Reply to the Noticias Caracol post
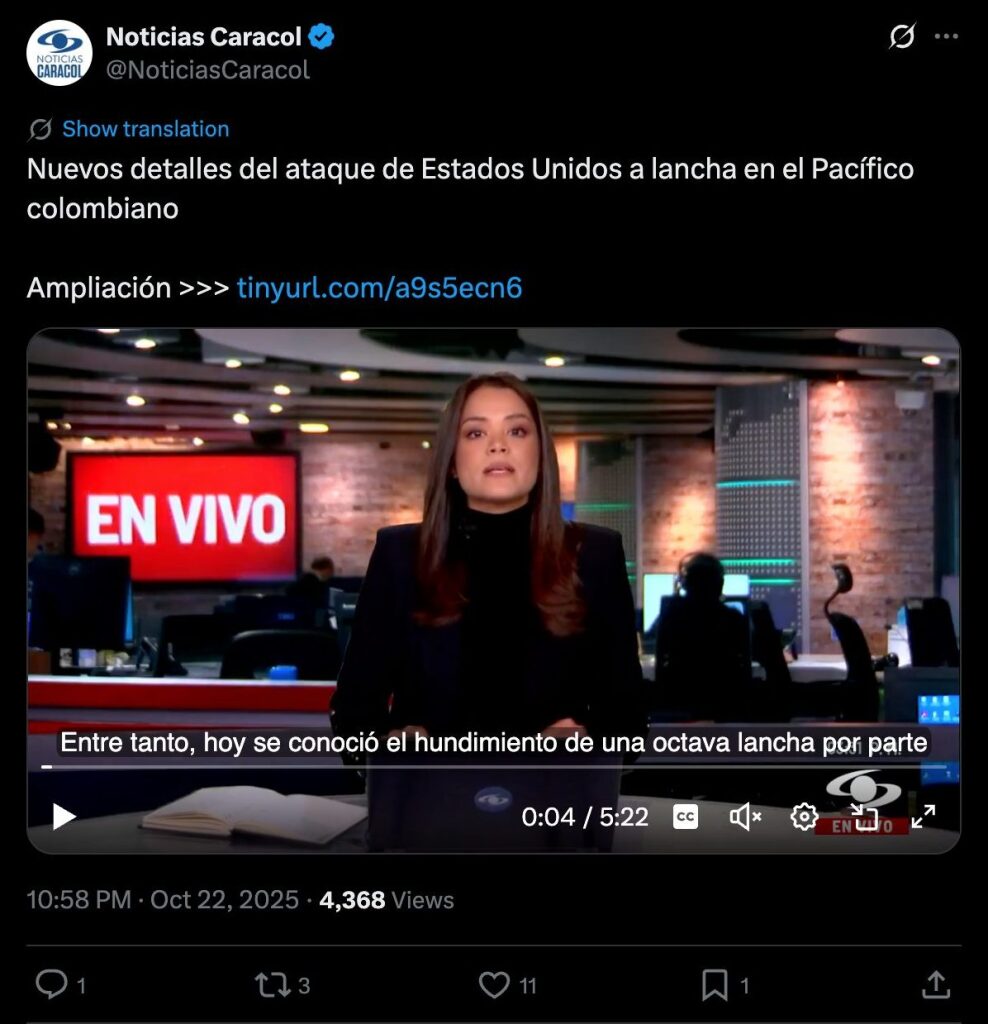The width and height of the screenshot is (988, 1024). pyautogui.click(x=51, y=985)
